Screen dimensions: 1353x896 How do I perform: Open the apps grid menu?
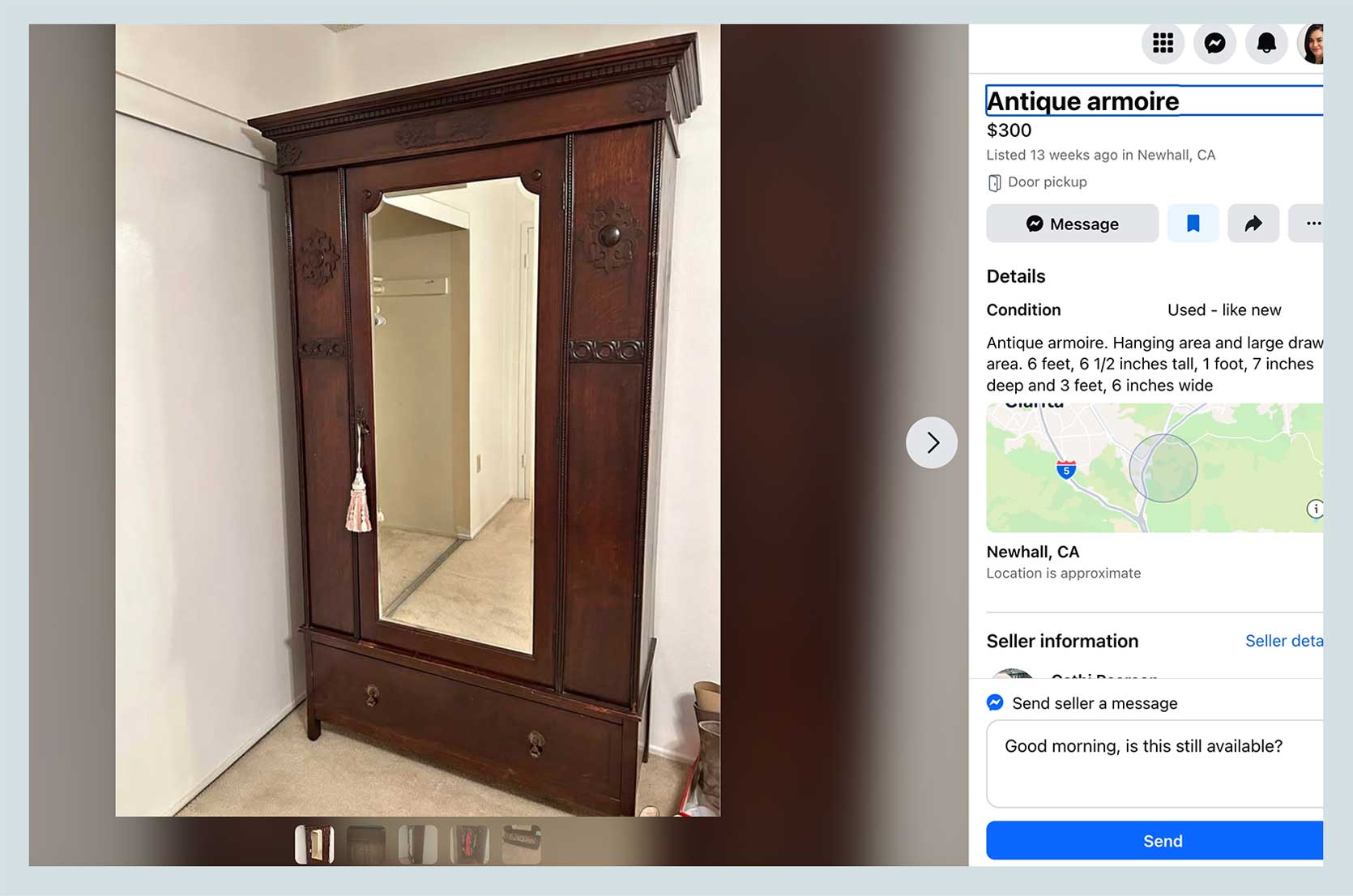coord(1163,44)
